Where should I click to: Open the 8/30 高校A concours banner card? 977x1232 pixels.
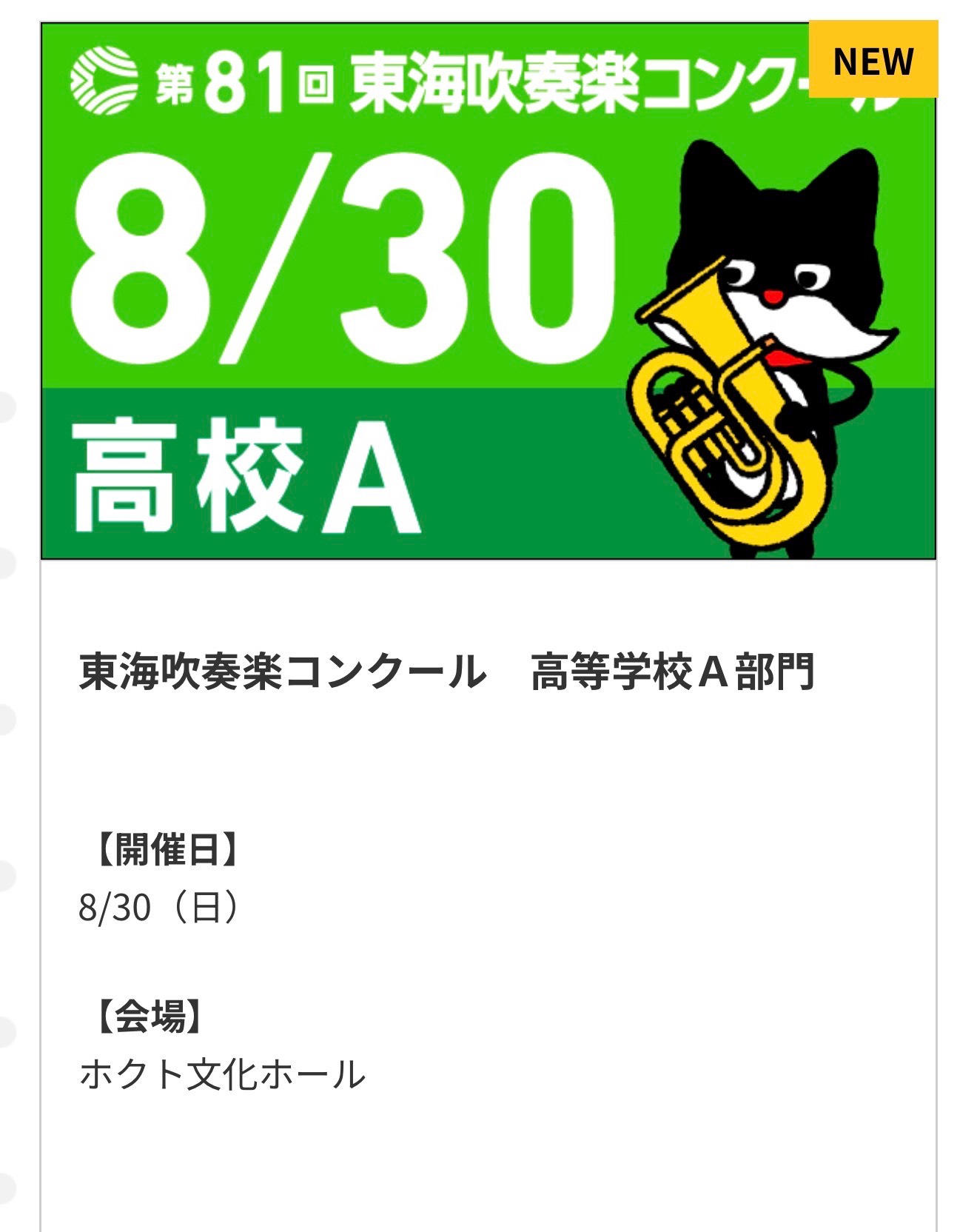pos(488,291)
